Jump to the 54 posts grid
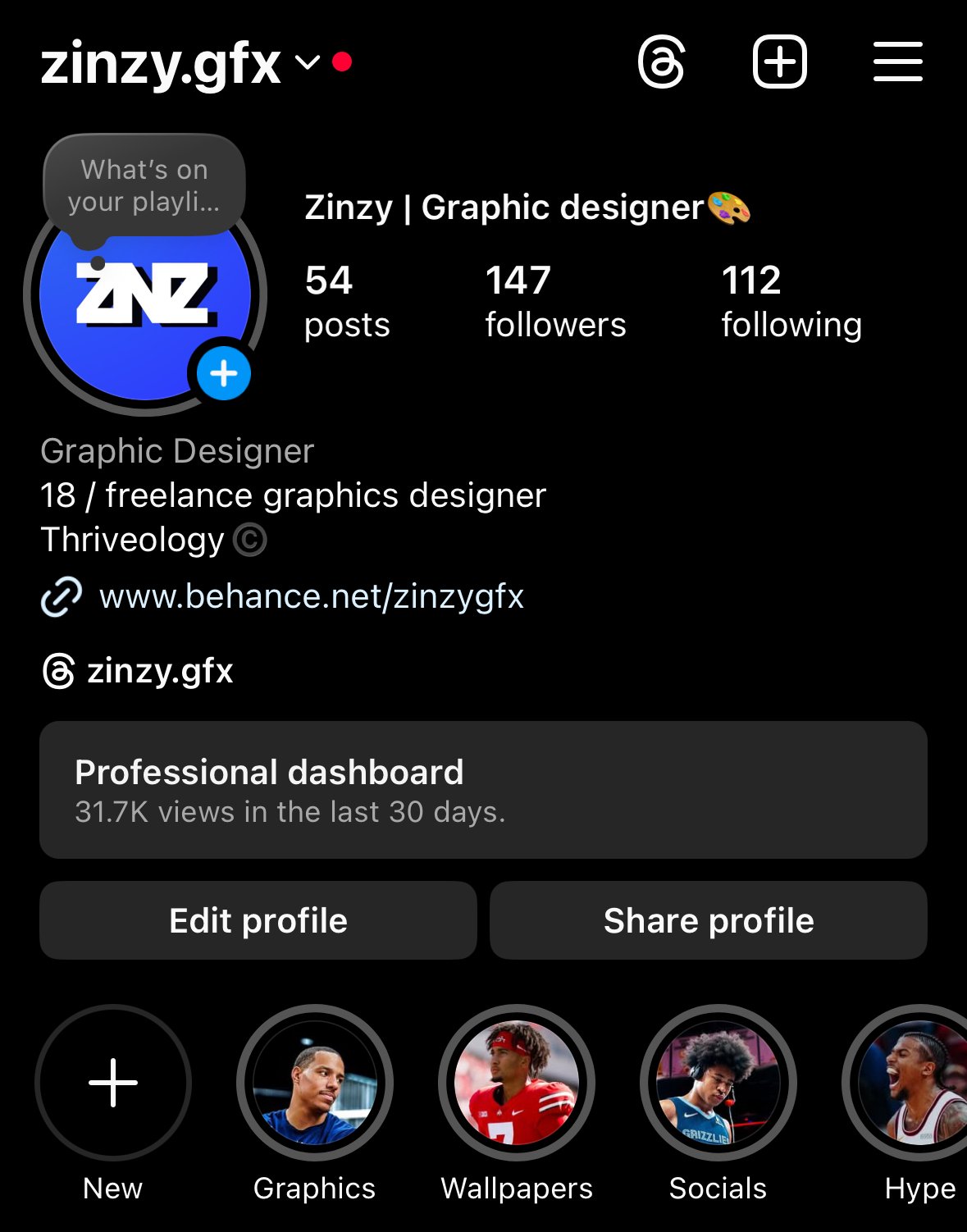Screen dimensions: 967x1232 [x=346, y=301]
